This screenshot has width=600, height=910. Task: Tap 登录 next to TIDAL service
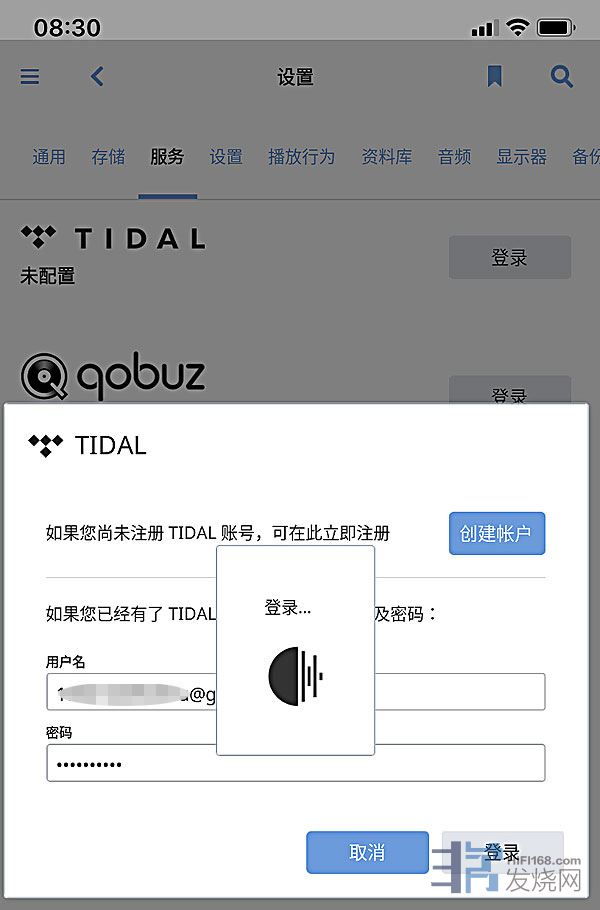(509, 258)
